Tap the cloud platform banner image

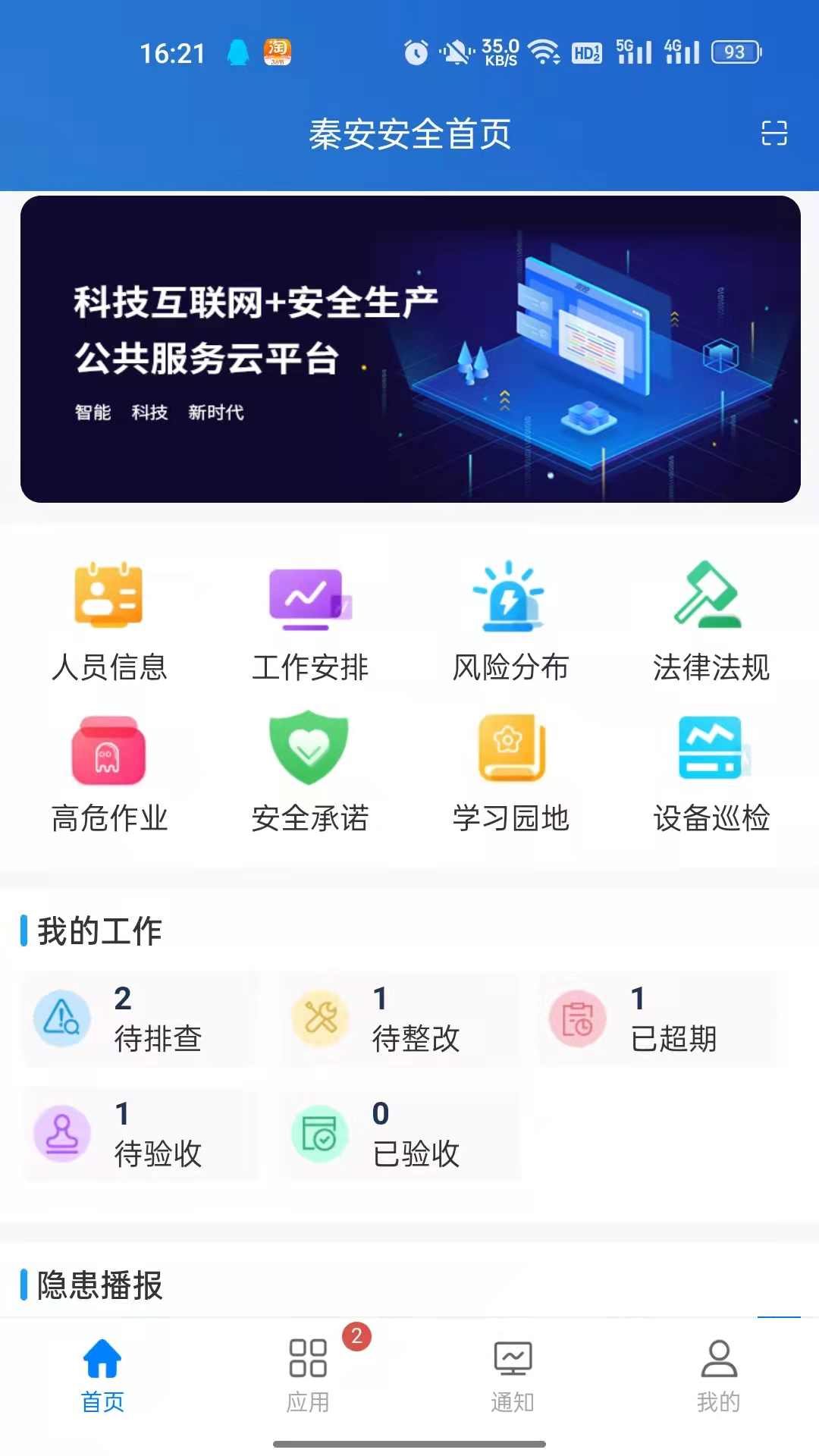pos(409,347)
